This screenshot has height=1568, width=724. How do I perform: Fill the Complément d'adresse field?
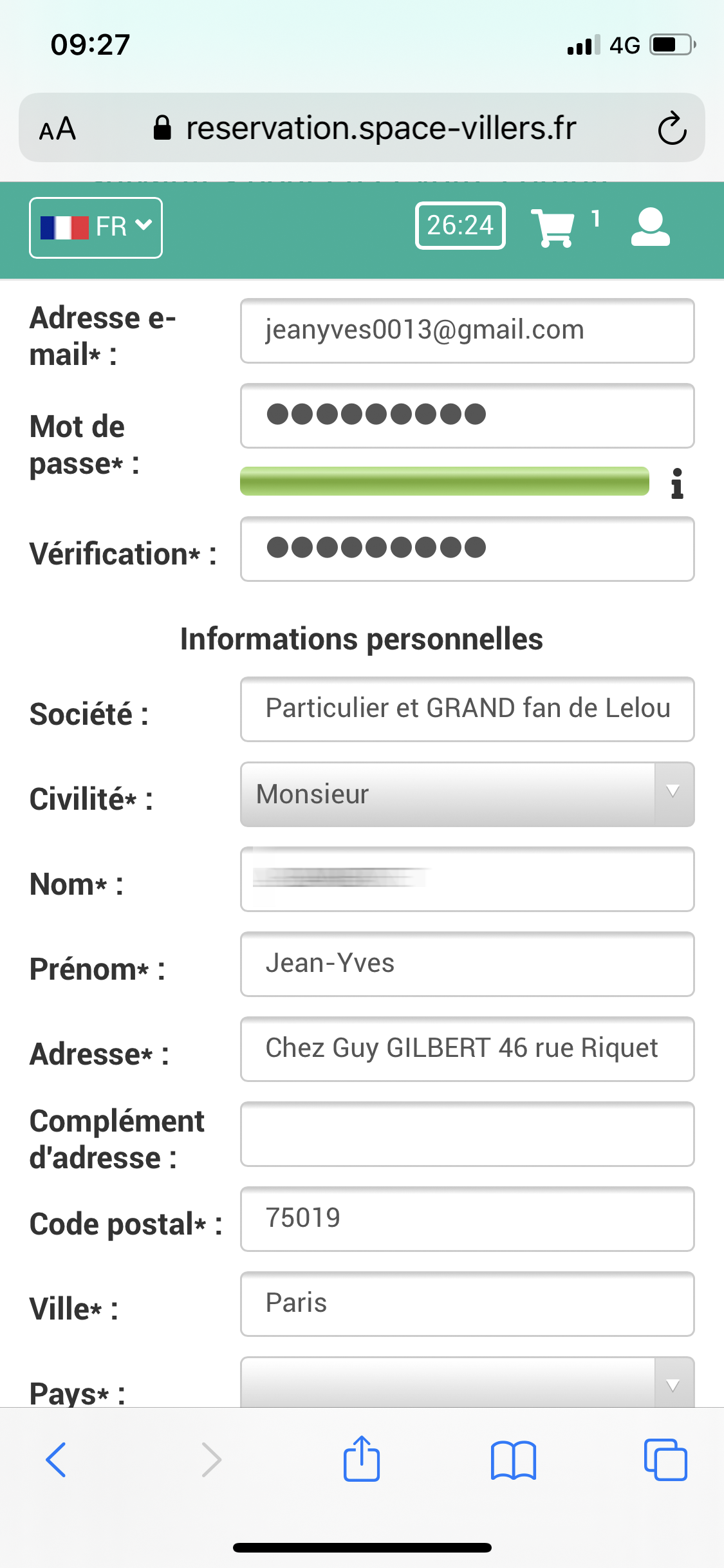point(467,1134)
